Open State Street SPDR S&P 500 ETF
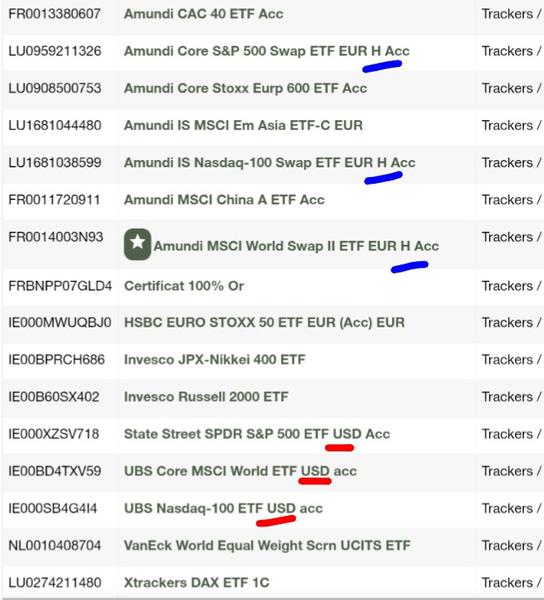 [257, 434]
